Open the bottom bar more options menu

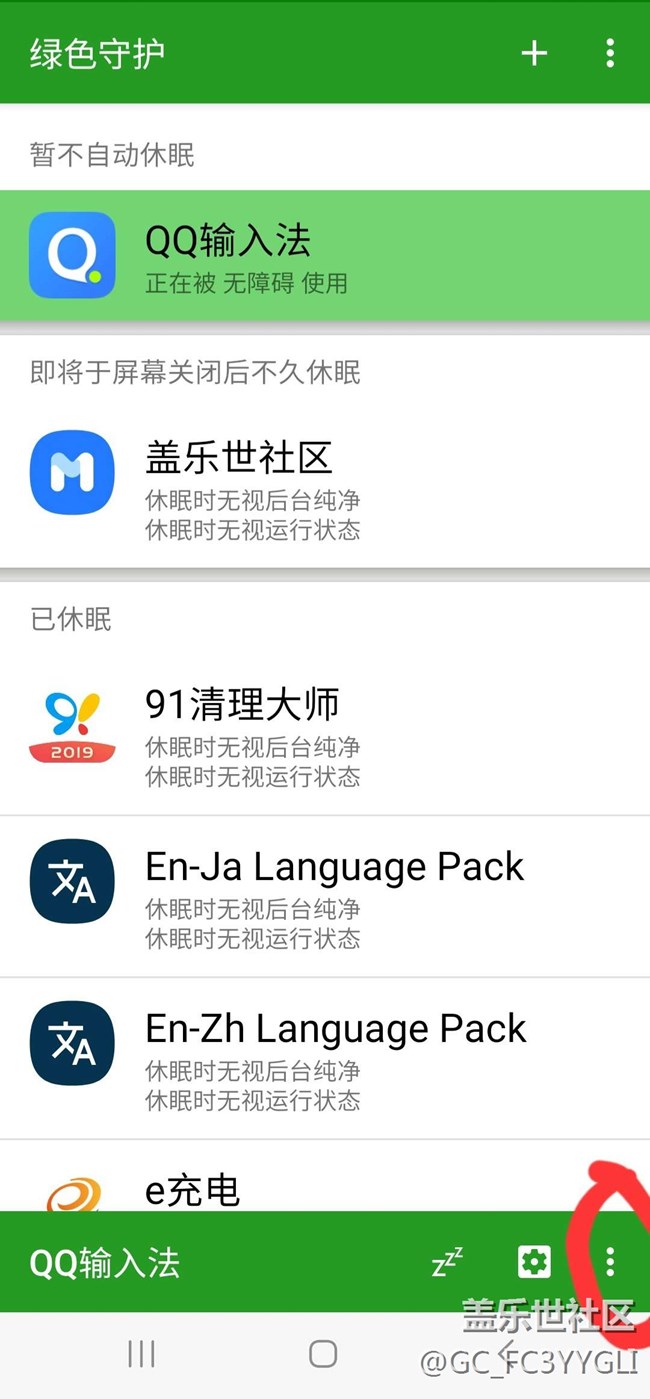point(610,1262)
